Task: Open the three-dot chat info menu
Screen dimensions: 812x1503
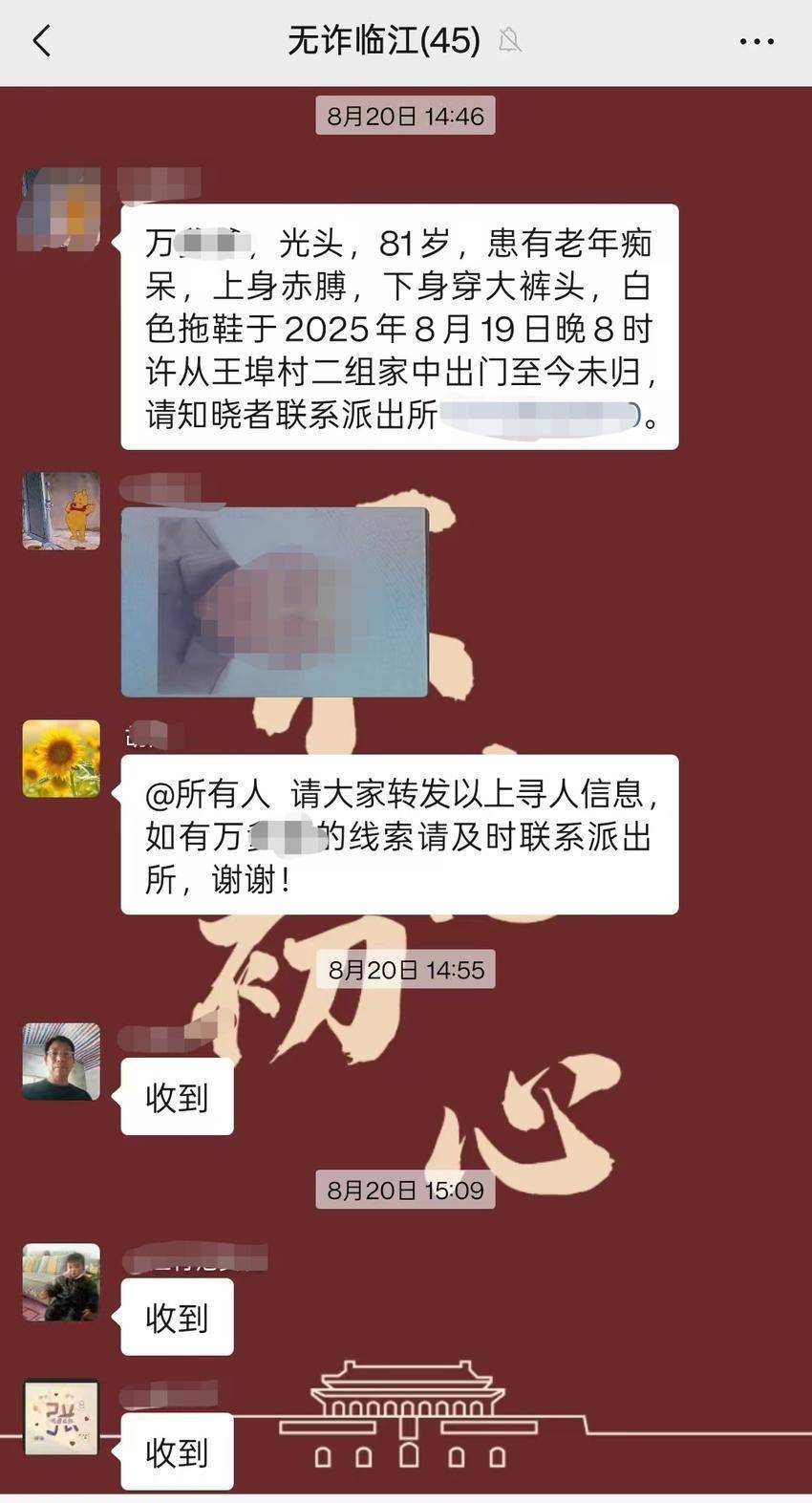Action: (x=757, y=41)
